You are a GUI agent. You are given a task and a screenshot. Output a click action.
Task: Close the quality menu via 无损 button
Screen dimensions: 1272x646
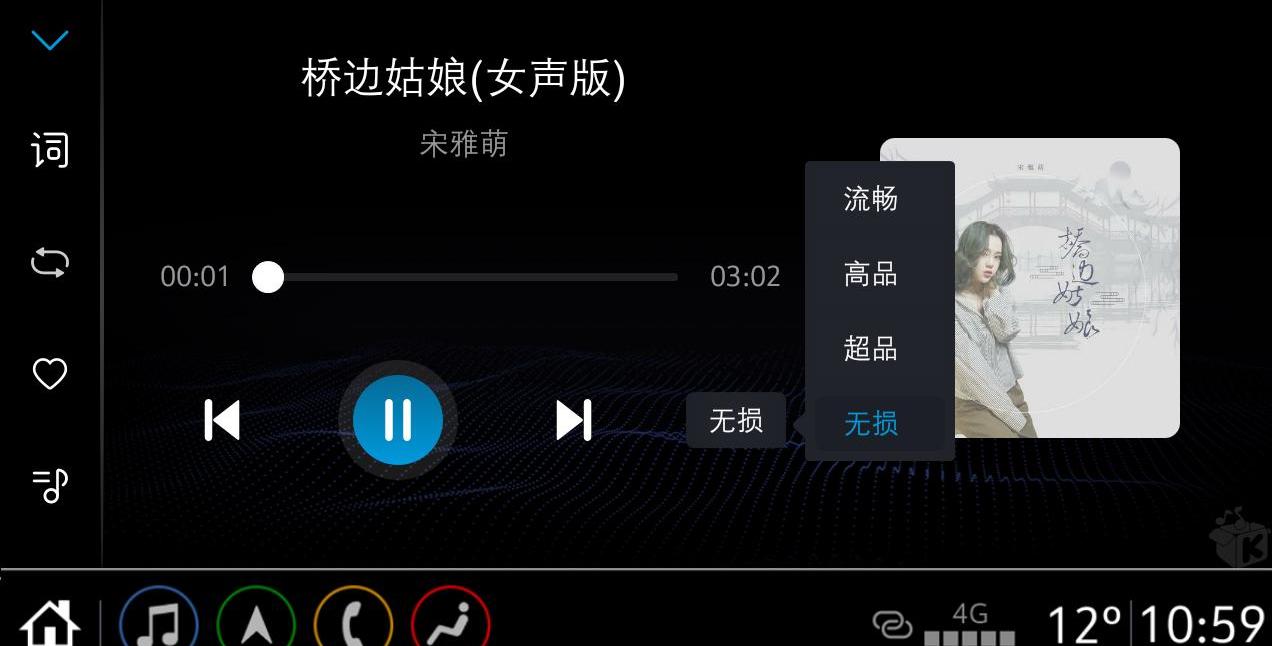[736, 421]
